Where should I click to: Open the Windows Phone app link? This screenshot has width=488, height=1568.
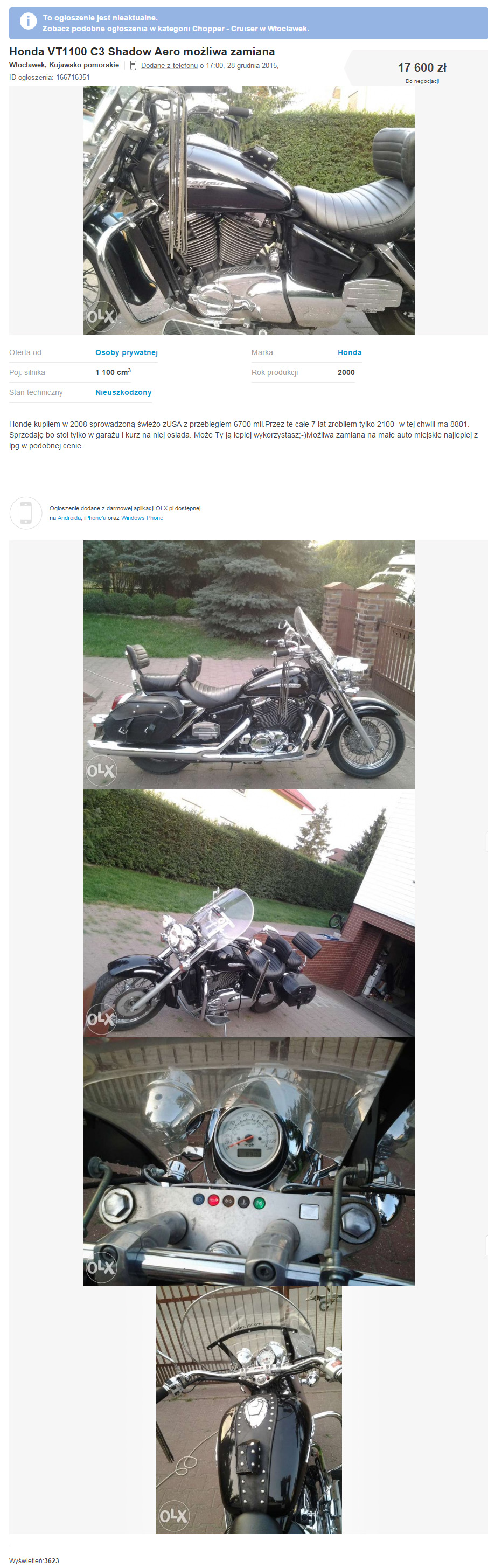142,518
